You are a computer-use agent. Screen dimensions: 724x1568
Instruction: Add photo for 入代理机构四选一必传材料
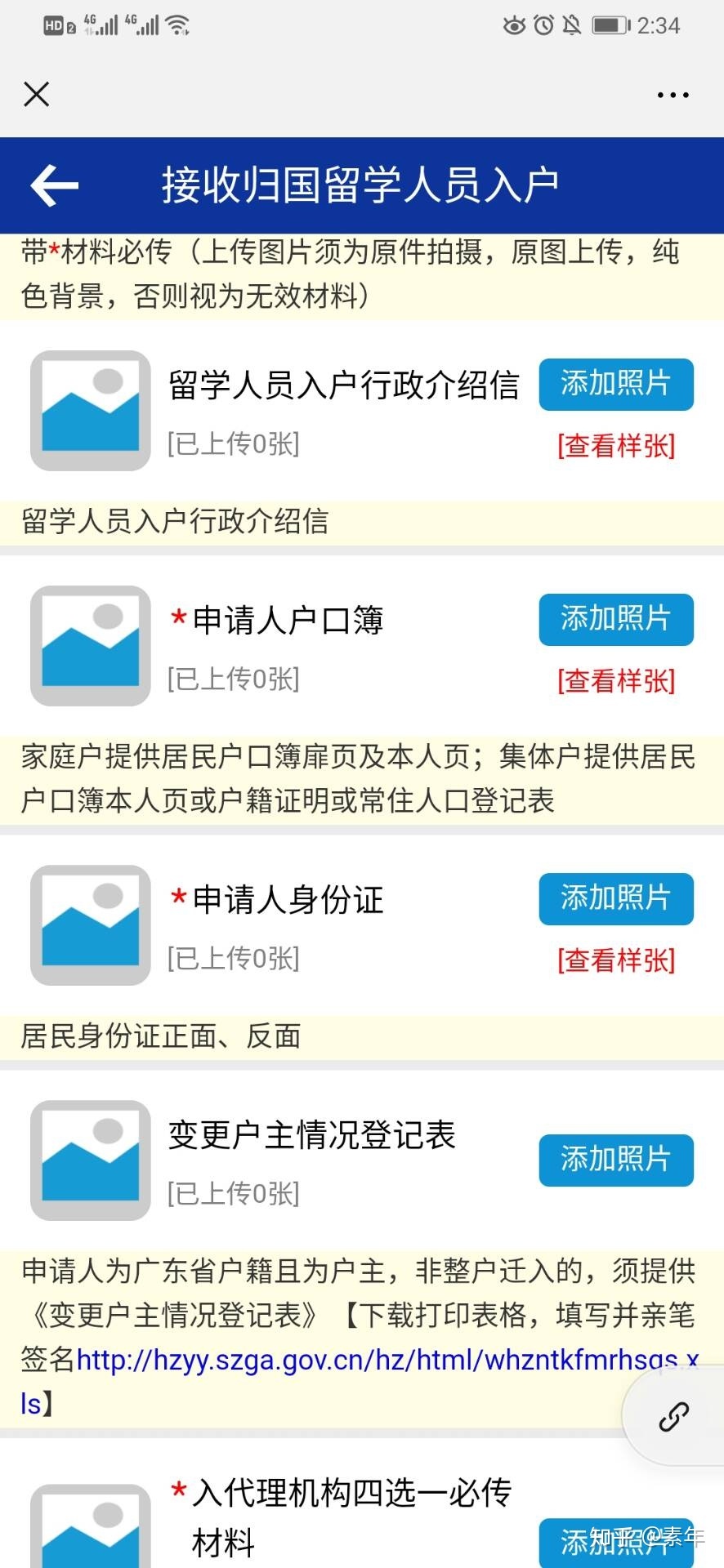616,1542
